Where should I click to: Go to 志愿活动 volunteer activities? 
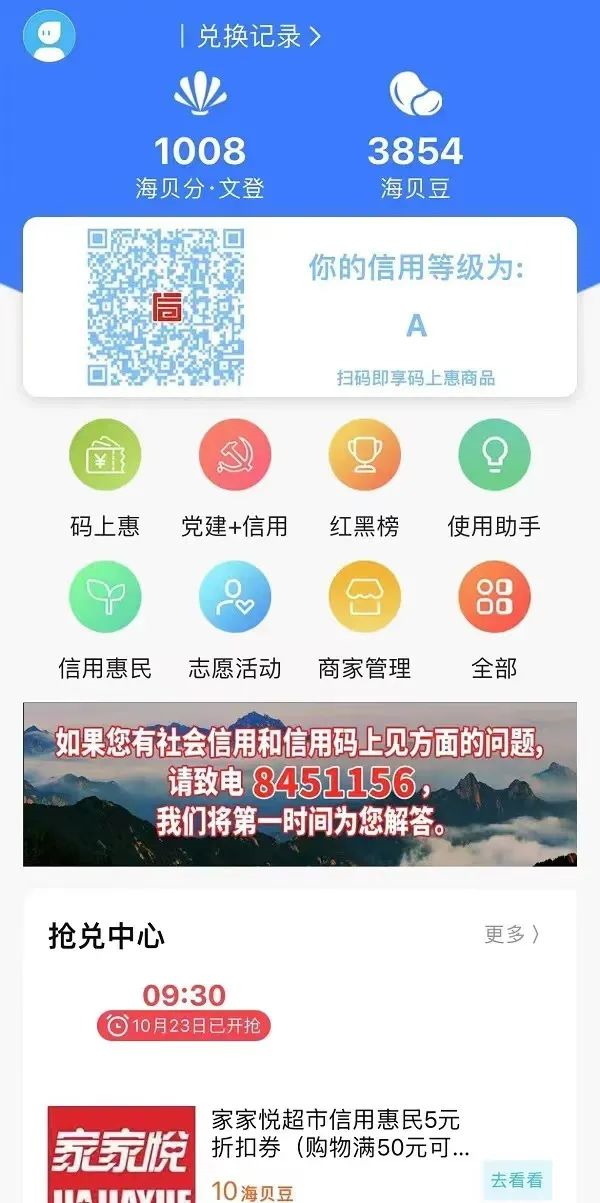(x=235, y=597)
